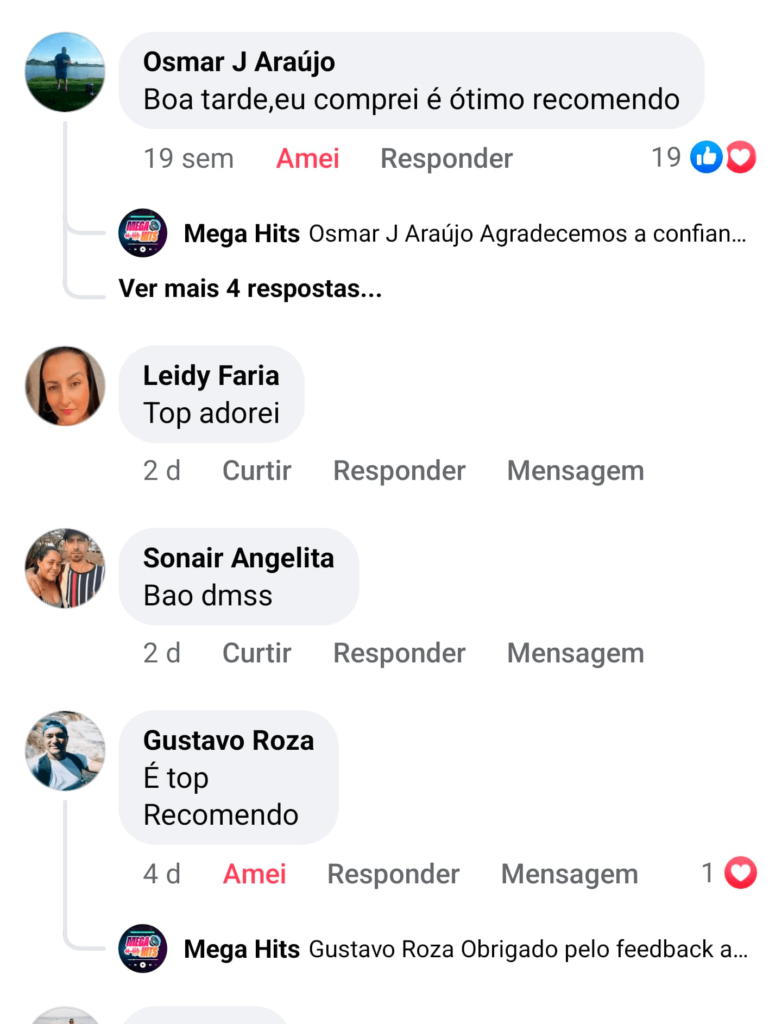Open Sonair Angelita's profile photo

(x=65, y=568)
